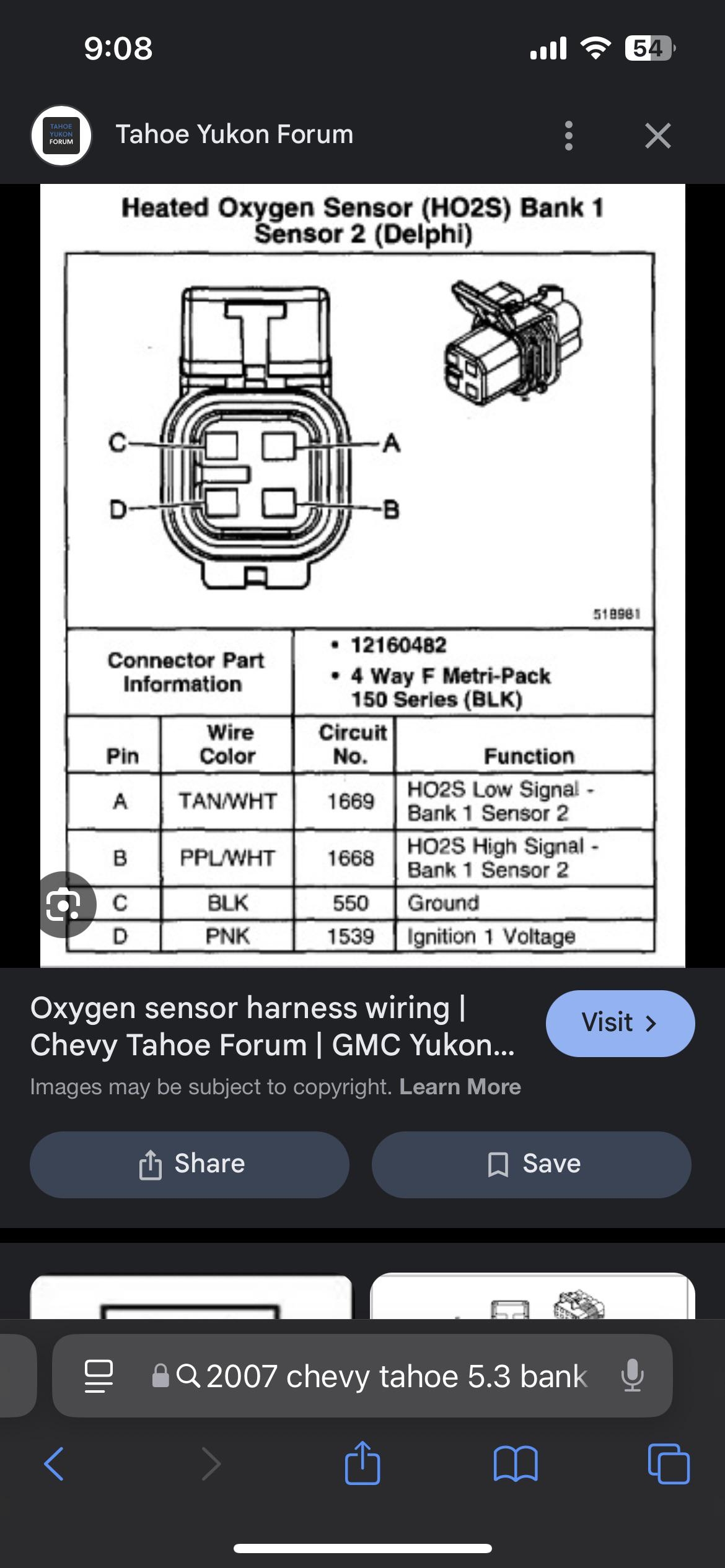Close the image viewer
The image size is (725, 1568).
657,136
